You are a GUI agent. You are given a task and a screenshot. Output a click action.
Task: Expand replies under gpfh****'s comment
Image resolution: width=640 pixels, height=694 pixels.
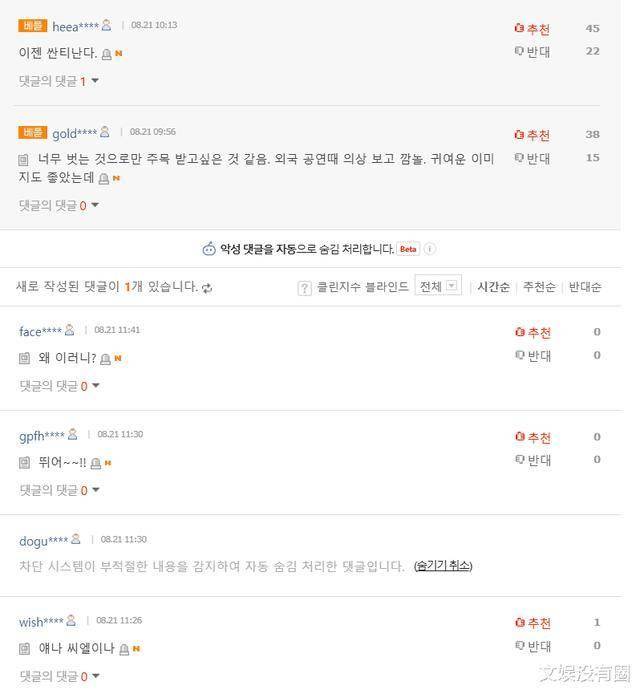[x=59, y=490]
